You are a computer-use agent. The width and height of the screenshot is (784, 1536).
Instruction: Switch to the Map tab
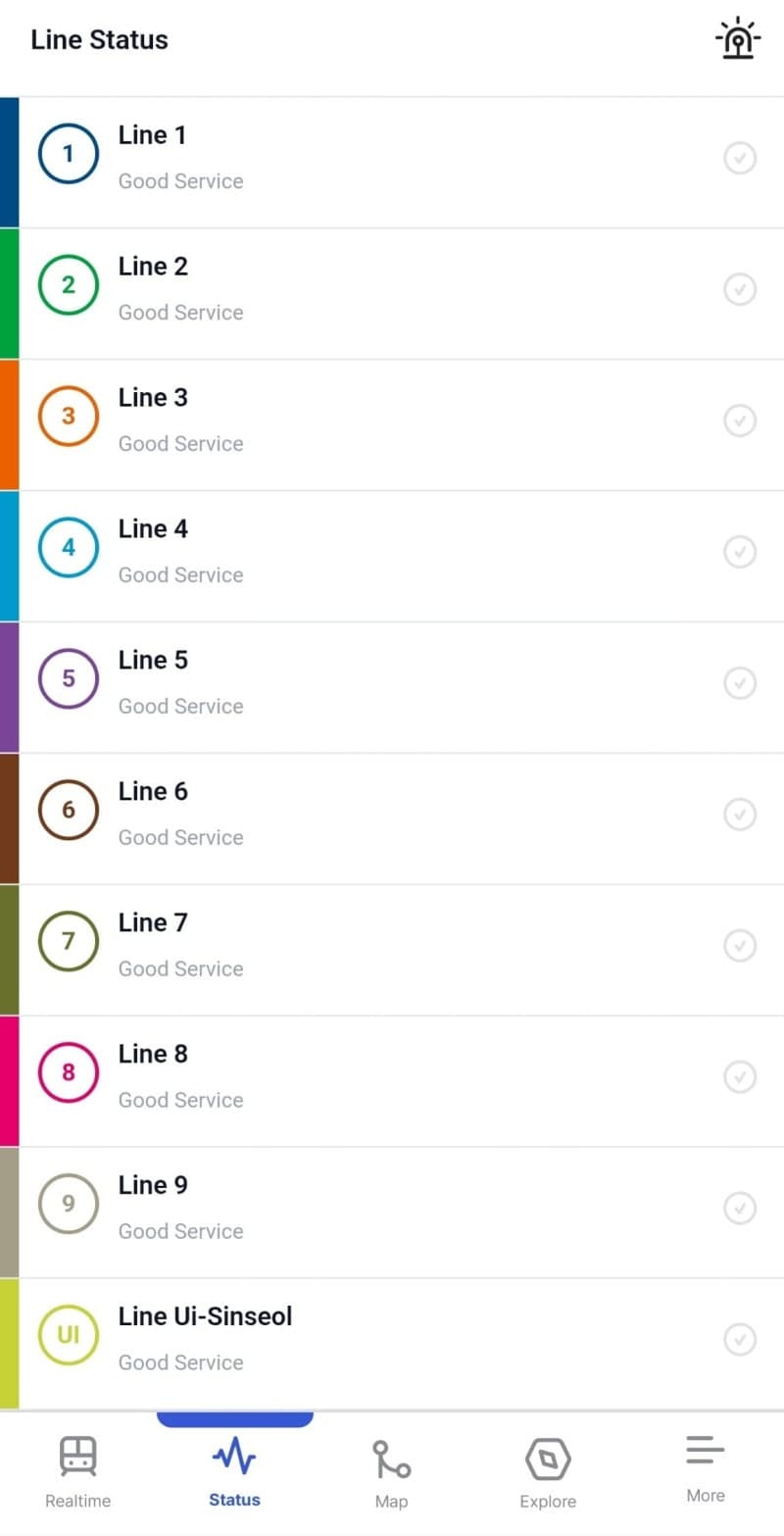392,1472
